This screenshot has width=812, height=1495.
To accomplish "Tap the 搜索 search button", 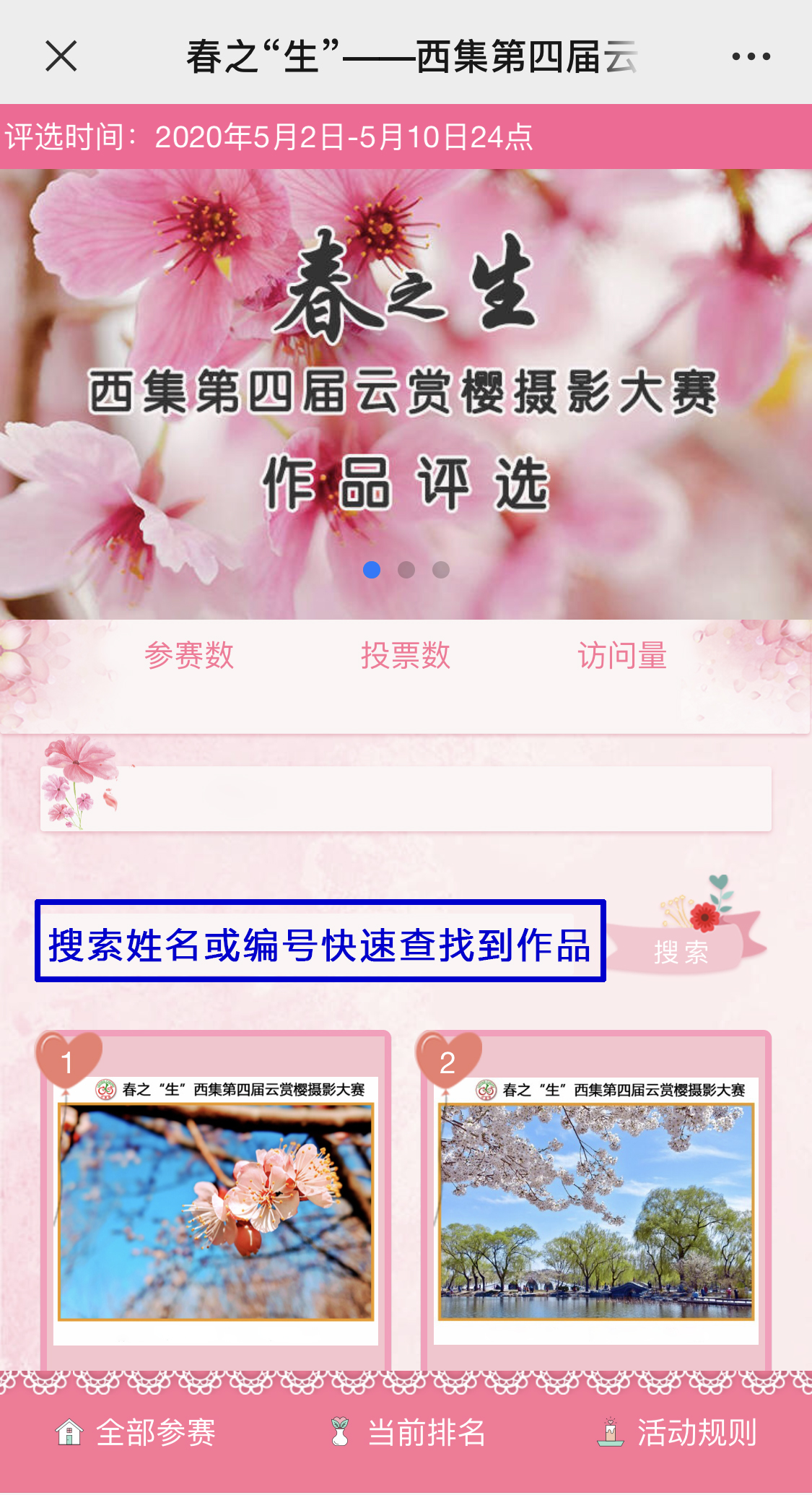I will [x=680, y=950].
